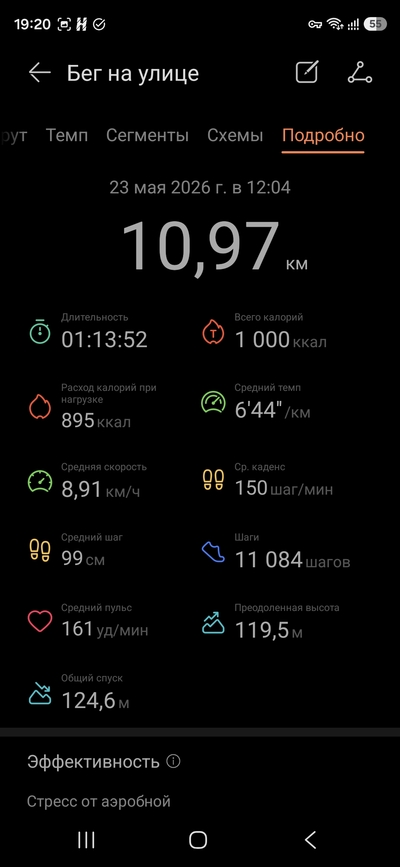Open the partially visible Маршрут tab
400x867 pixels.
coord(13,135)
